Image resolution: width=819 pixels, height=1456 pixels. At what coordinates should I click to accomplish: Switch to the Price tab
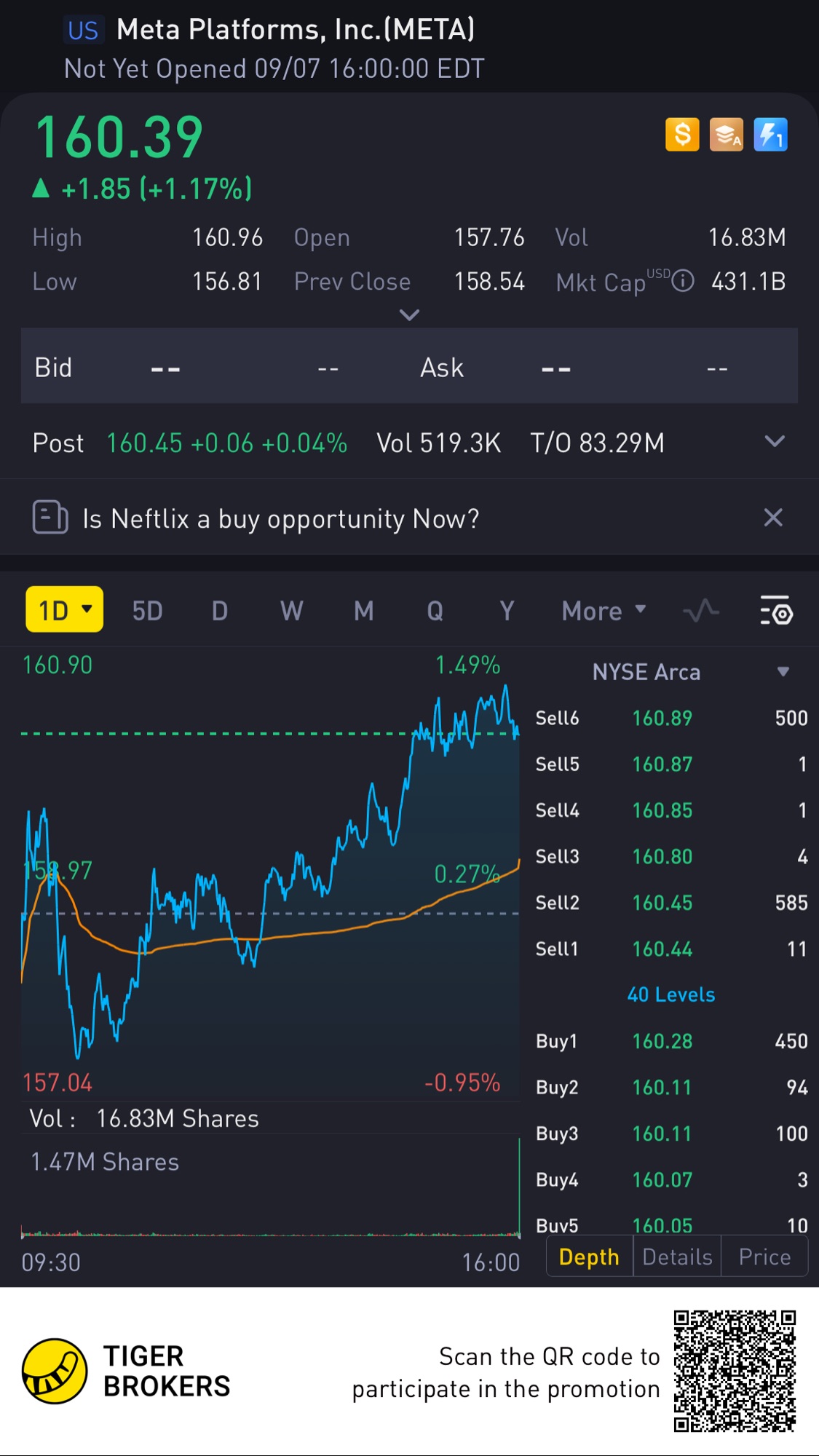[764, 1257]
